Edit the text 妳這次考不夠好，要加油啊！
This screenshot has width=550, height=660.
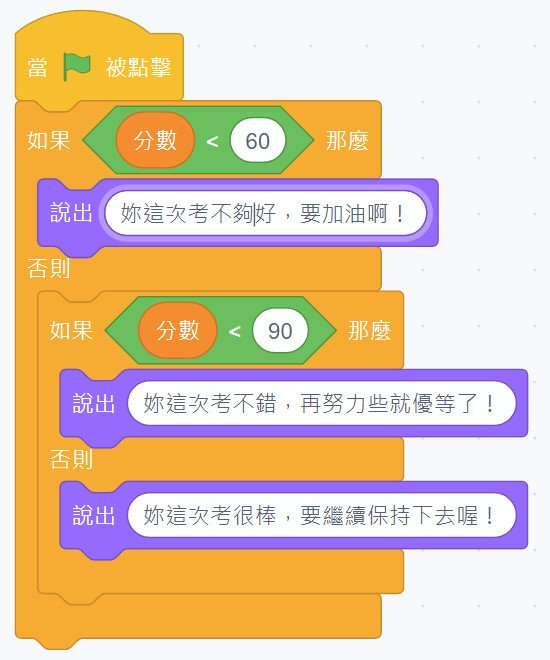tap(266, 213)
